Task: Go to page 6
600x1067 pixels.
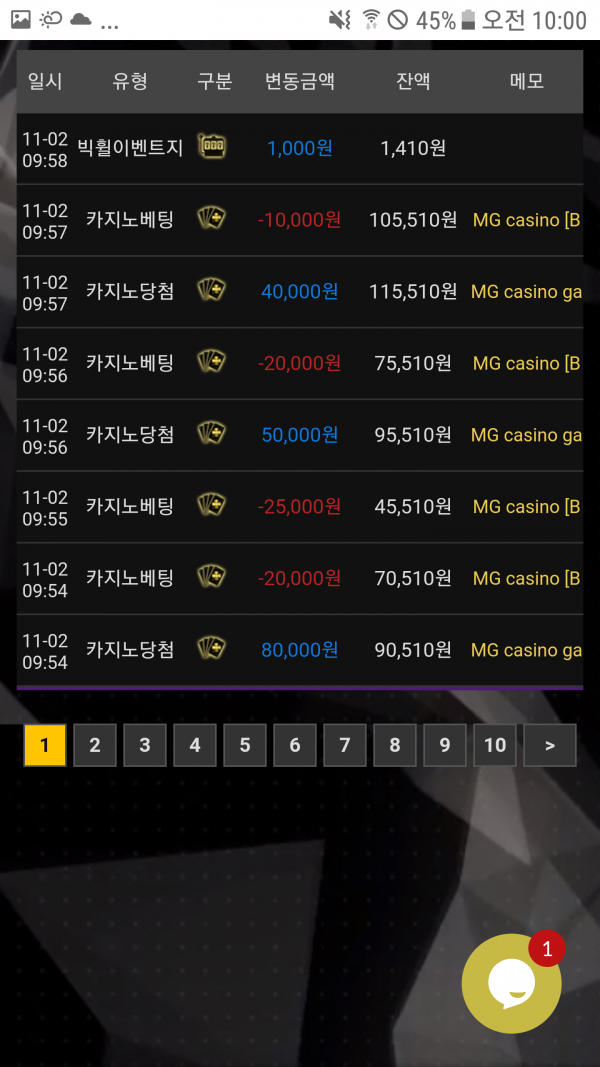Action: click(x=295, y=745)
